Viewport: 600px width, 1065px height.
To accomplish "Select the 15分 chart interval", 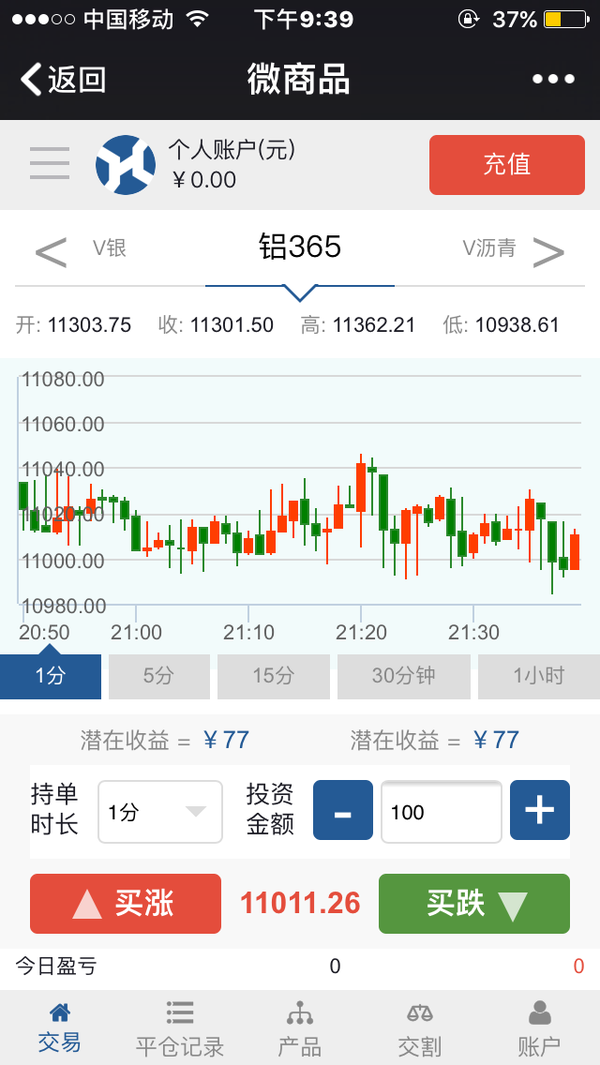I will (x=273, y=676).
